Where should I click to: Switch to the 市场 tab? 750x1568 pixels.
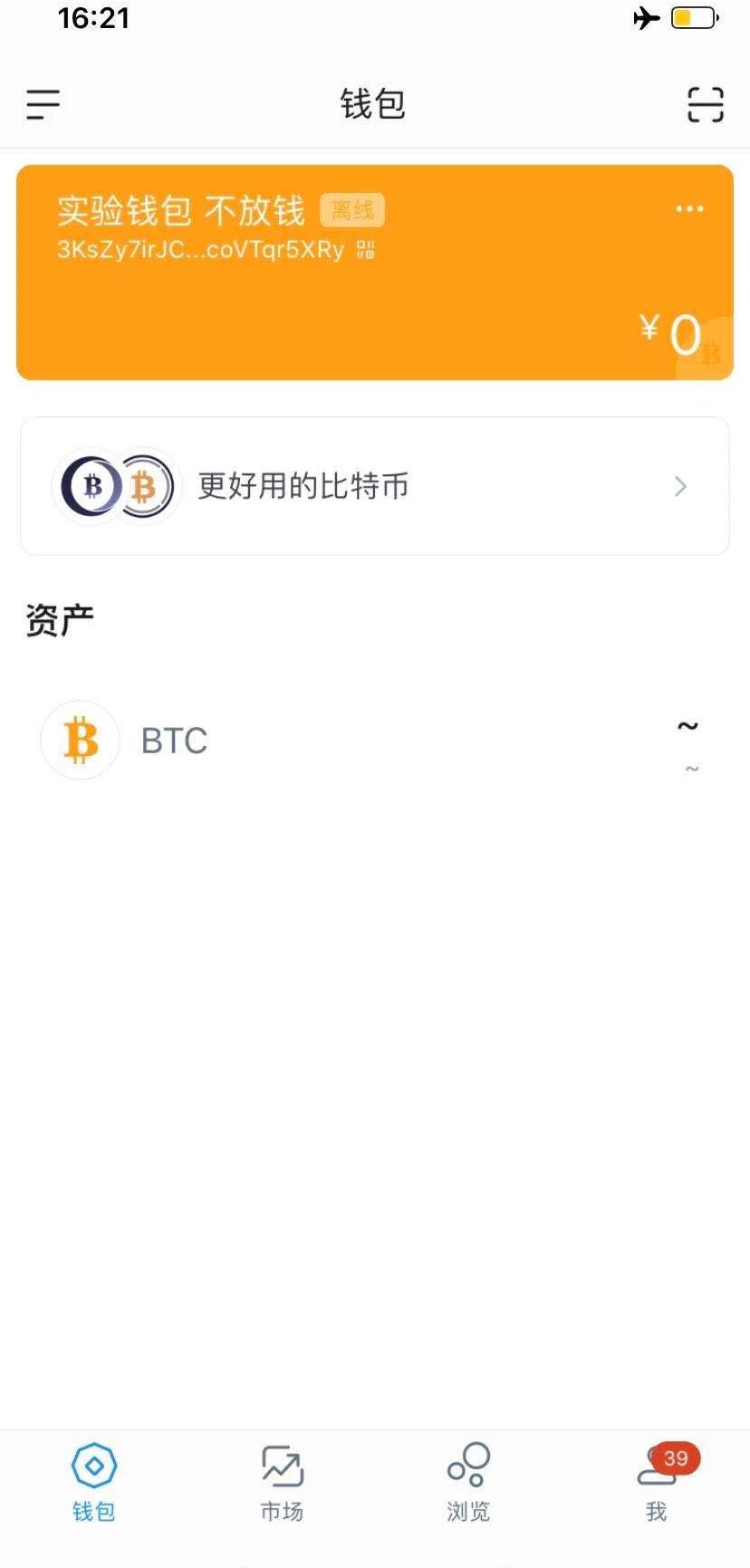[282, 1479]
